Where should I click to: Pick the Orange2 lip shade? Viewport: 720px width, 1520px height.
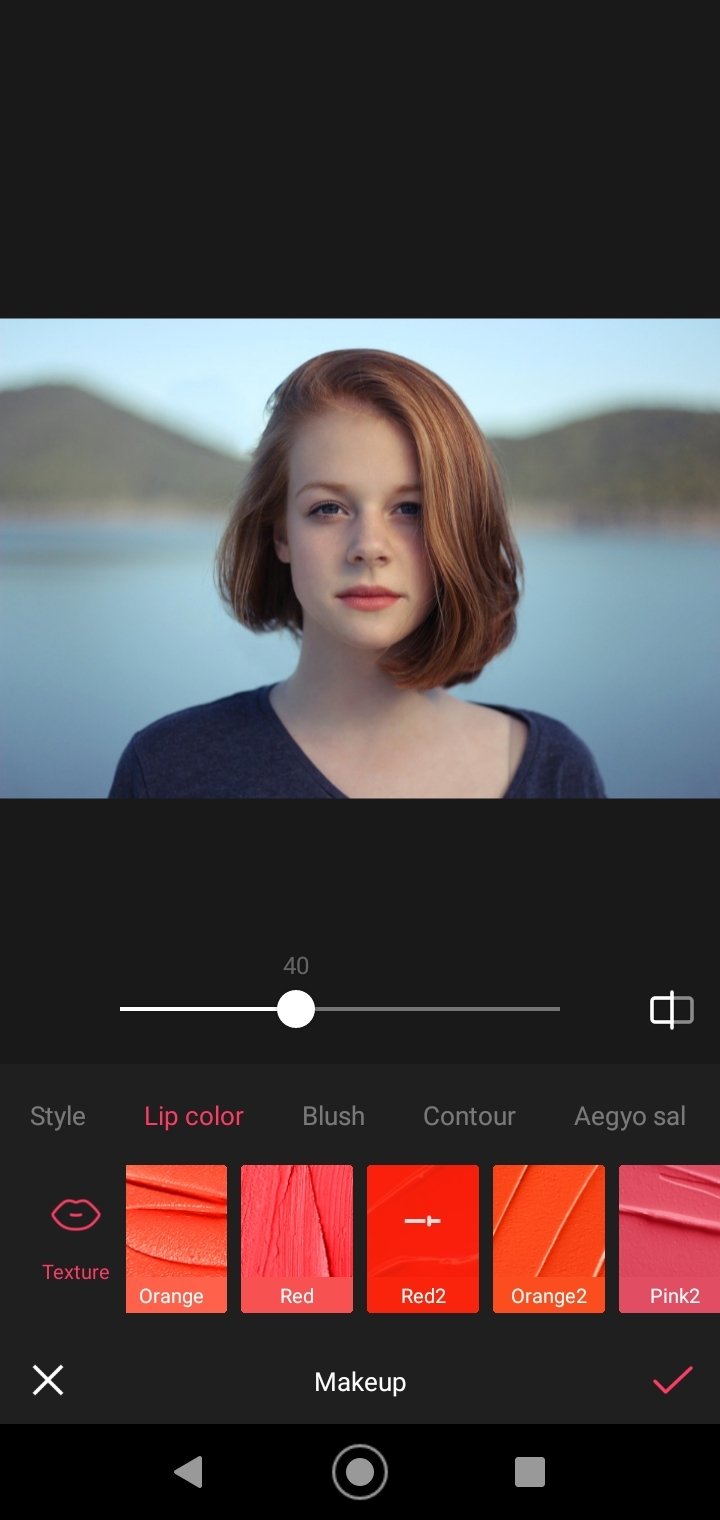549,1238
